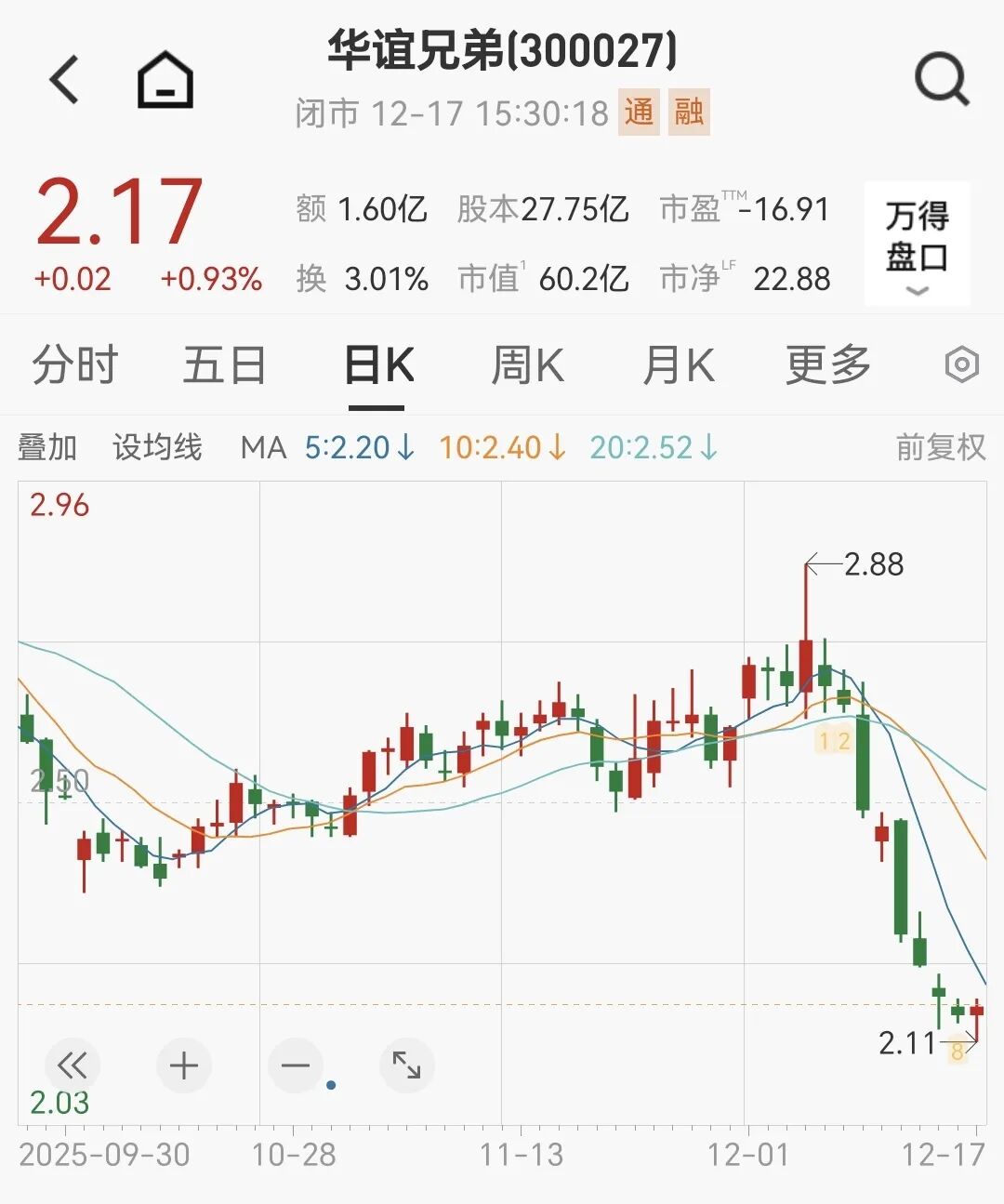Image resolution: width=1004 pixels, height=1204 pixels.
Task: Change the 前复权 adjustment mode
Action: [x=940, y=447]
